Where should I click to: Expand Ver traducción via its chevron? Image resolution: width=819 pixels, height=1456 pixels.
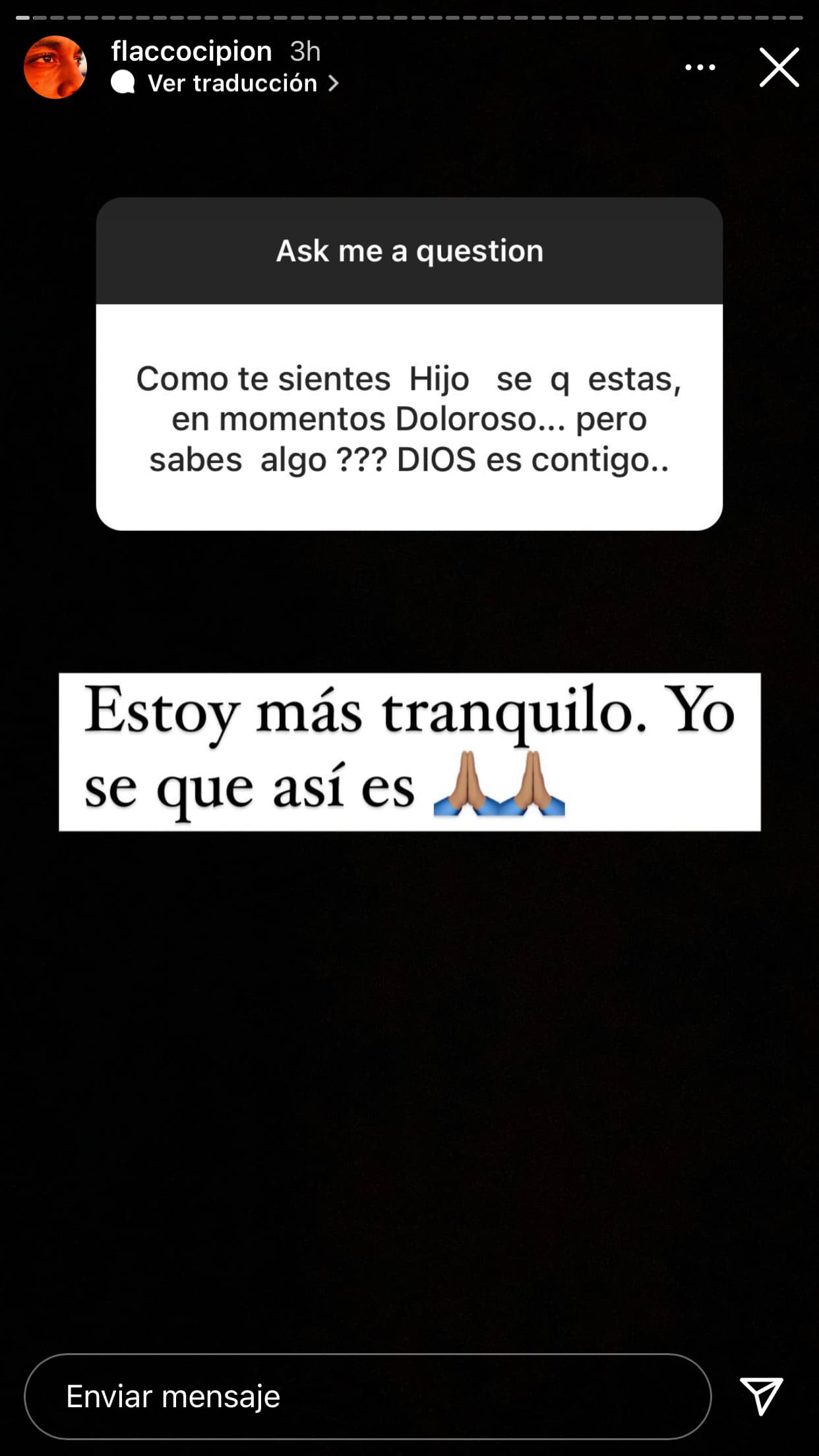(x=335, y=83)
